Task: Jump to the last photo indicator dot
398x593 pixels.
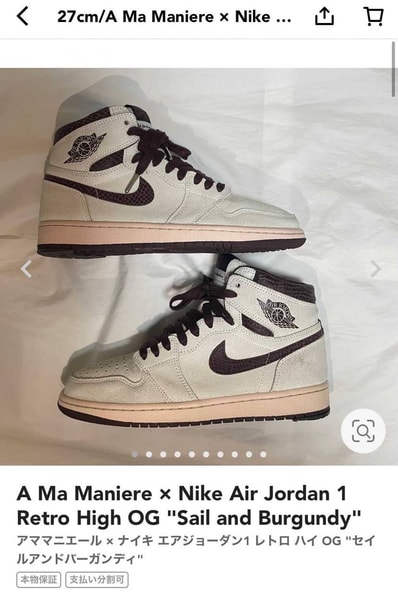Action: (263, 454)
